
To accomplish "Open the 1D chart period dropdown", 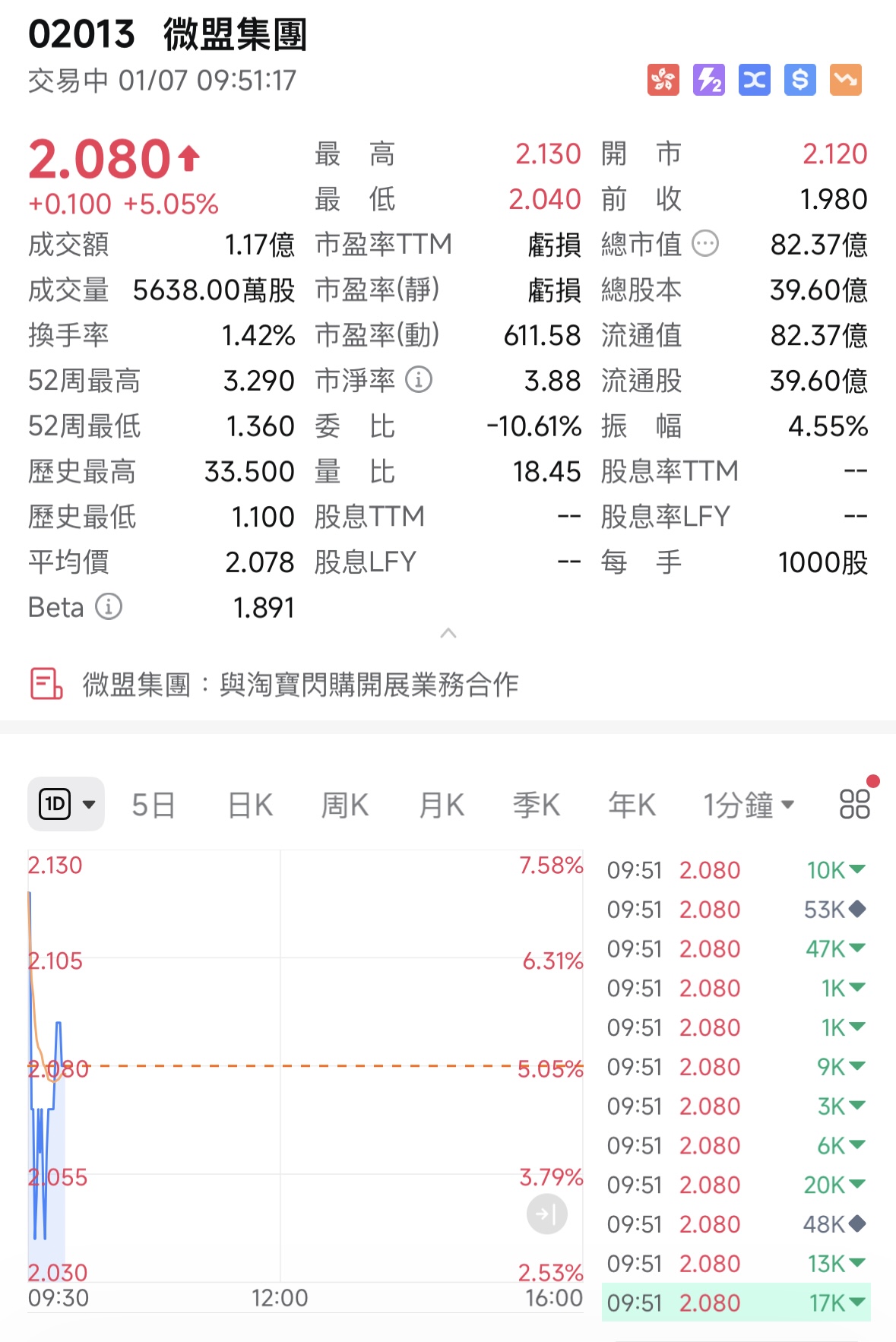I will [x=66, y=803].
